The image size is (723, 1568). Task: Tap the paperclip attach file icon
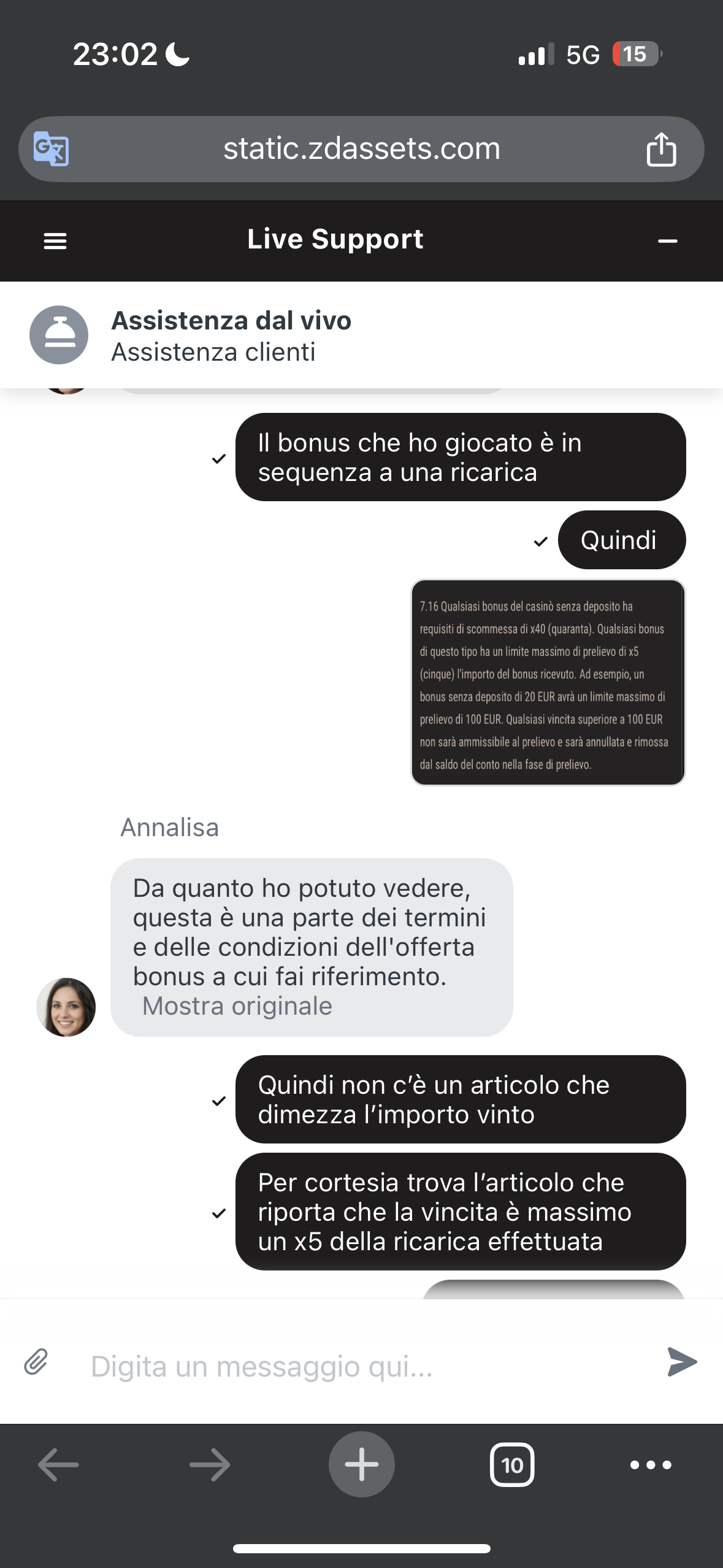(x=36, y=1362)
